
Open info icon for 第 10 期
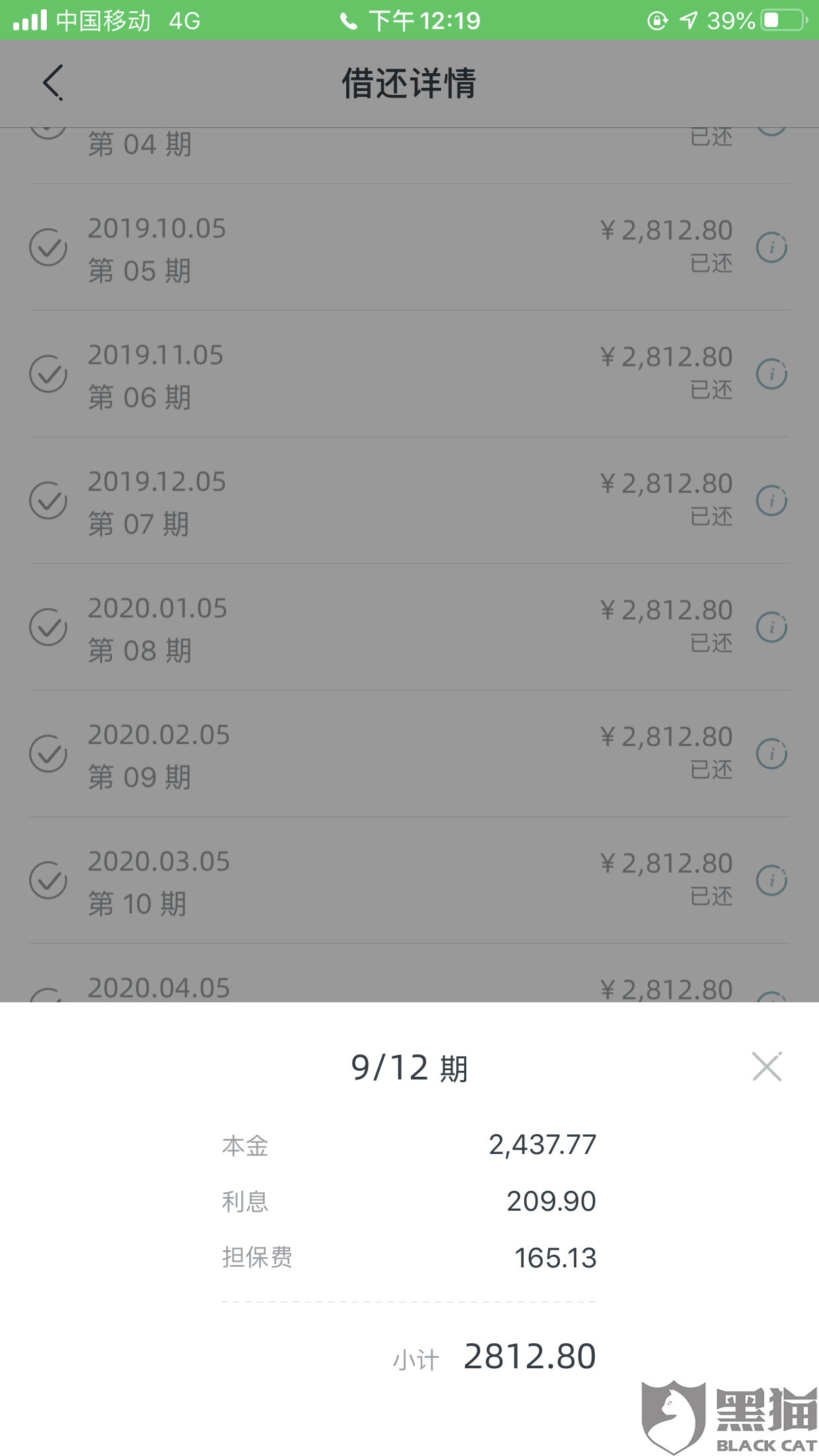[772, 880]
